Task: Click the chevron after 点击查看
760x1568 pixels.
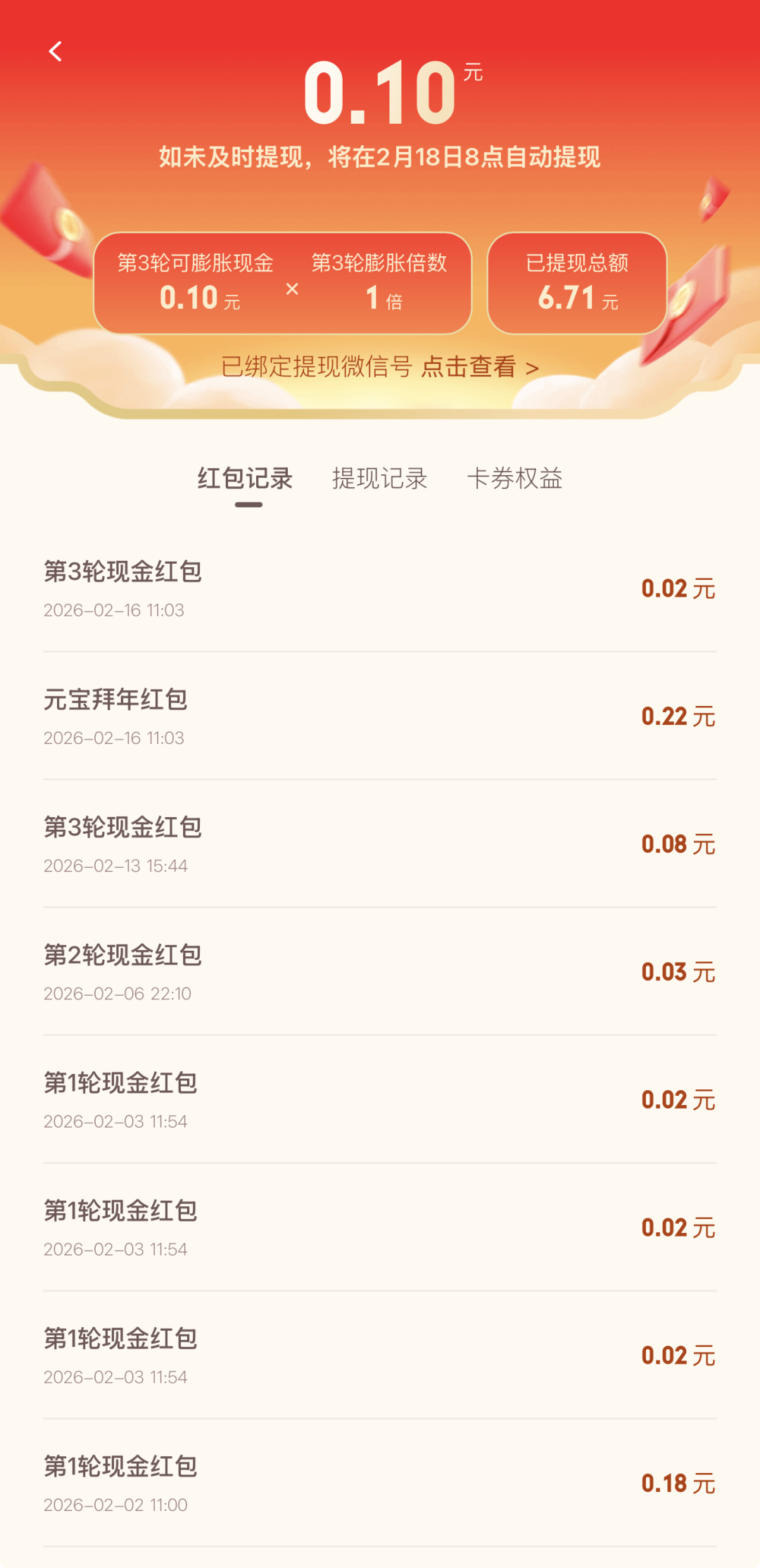Action: [x=535, y=366]
